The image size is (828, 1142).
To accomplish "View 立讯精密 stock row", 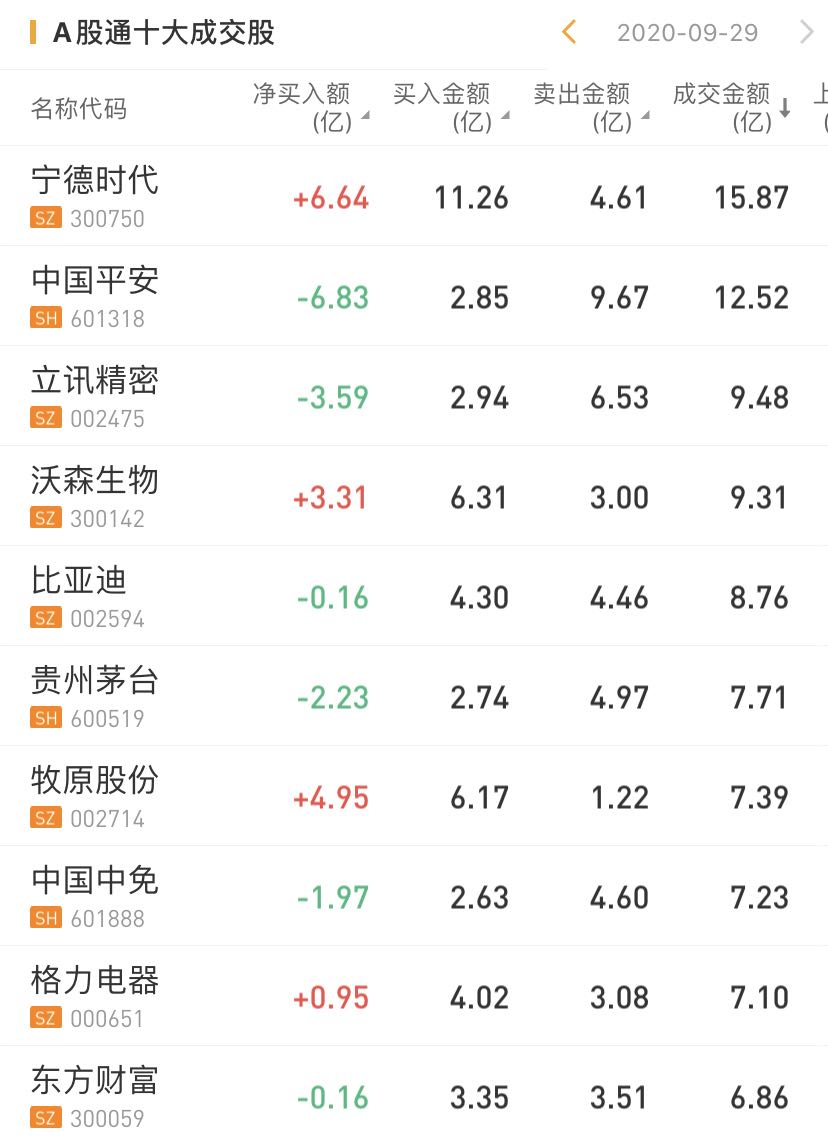I will [95, 396].
